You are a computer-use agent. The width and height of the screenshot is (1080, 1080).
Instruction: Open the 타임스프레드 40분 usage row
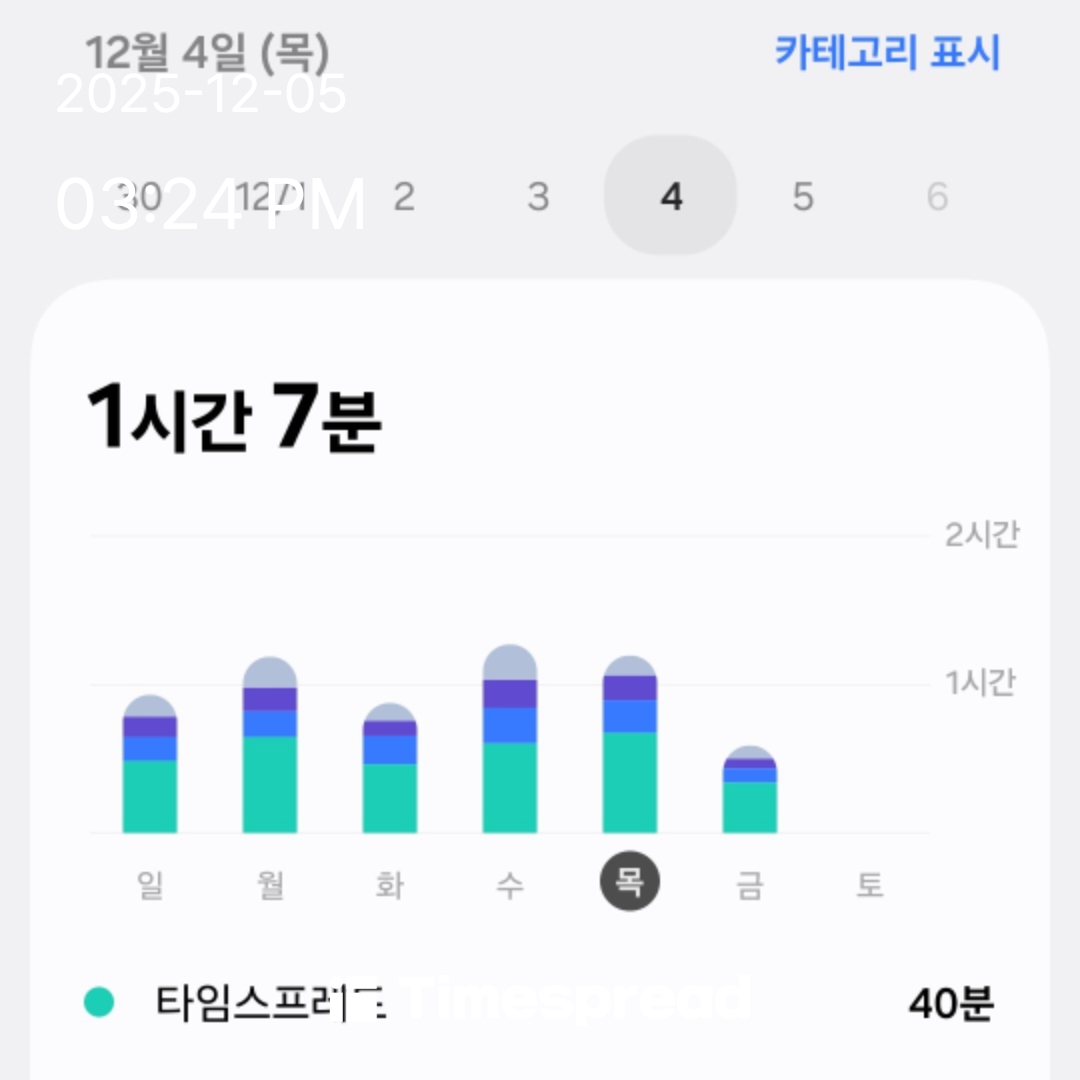click(x=540, y=1003)
